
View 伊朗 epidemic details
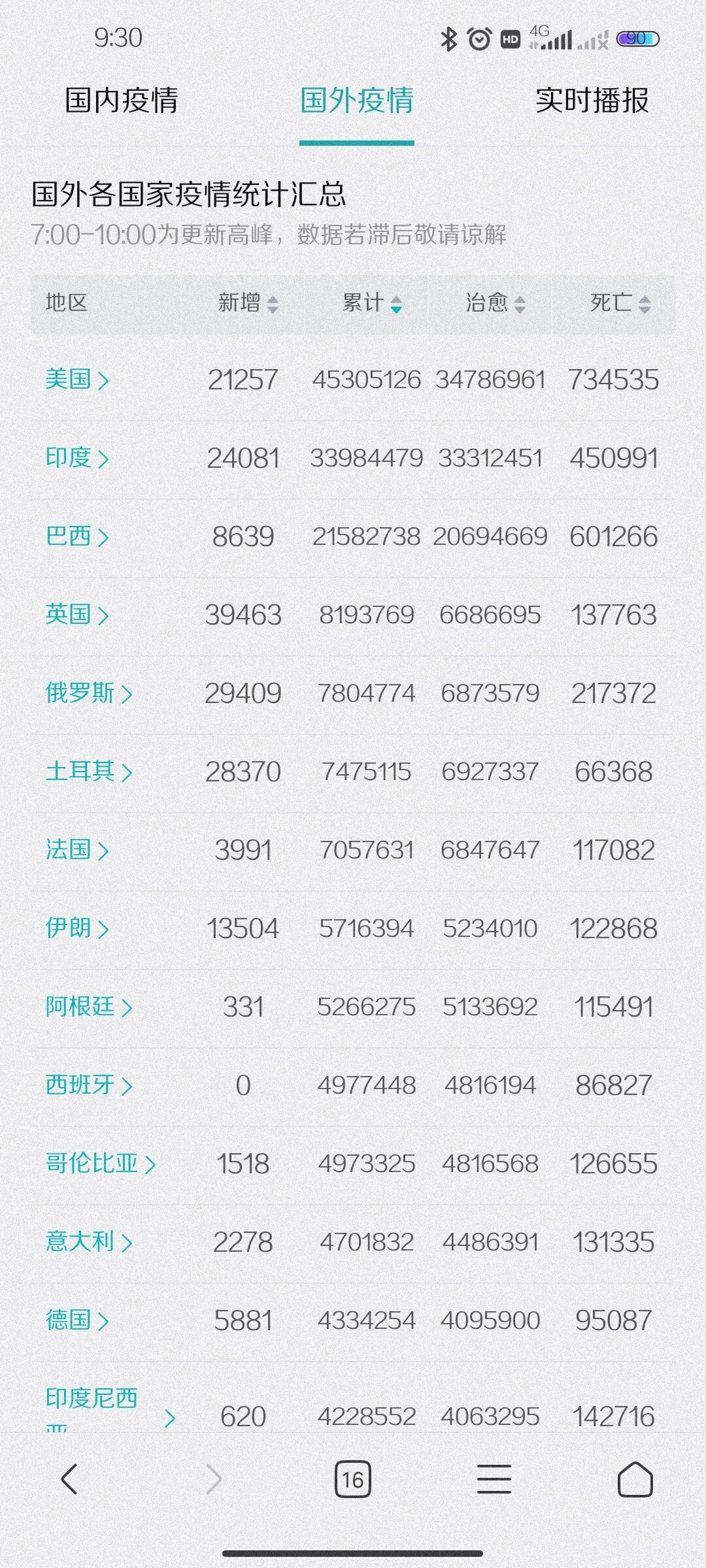tap(76, 928)
